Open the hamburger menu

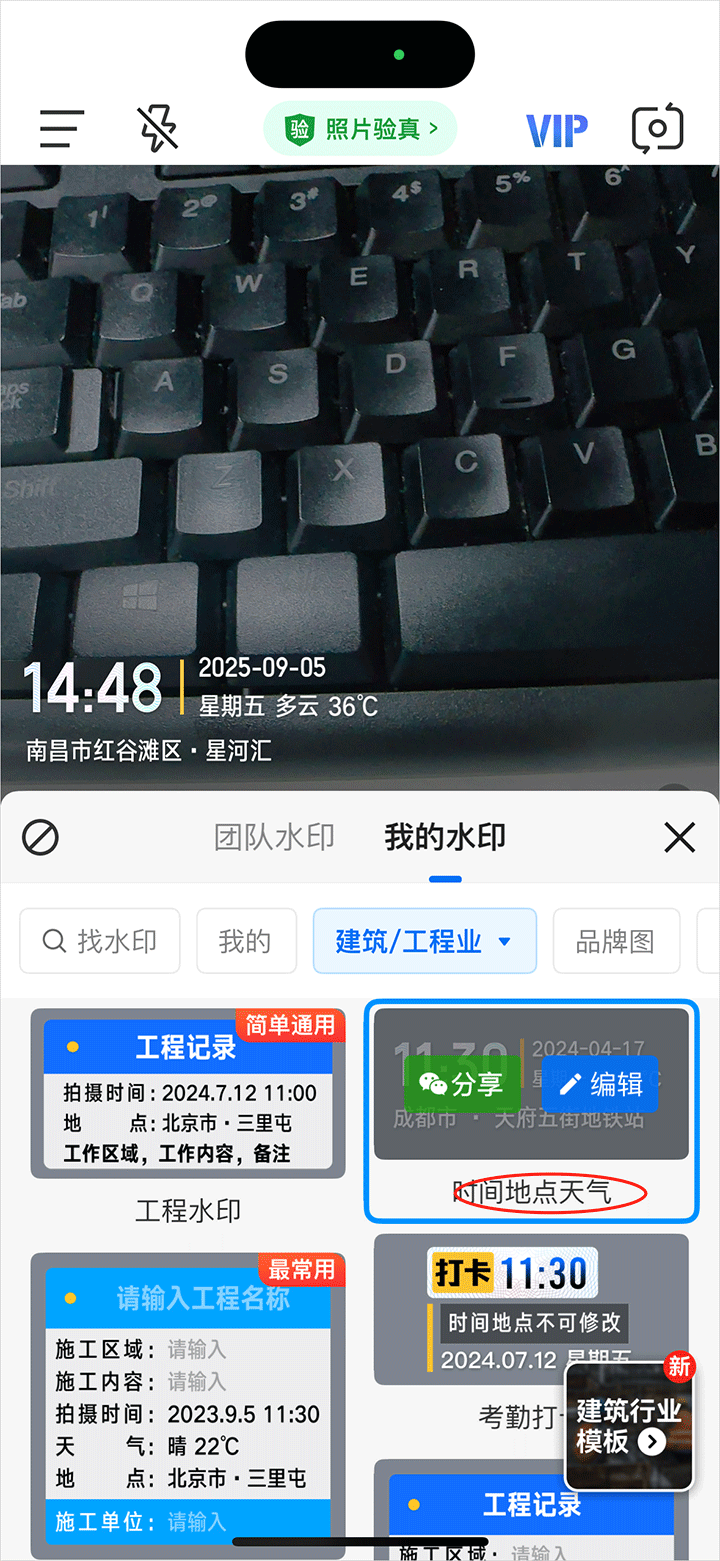point(62,129)
